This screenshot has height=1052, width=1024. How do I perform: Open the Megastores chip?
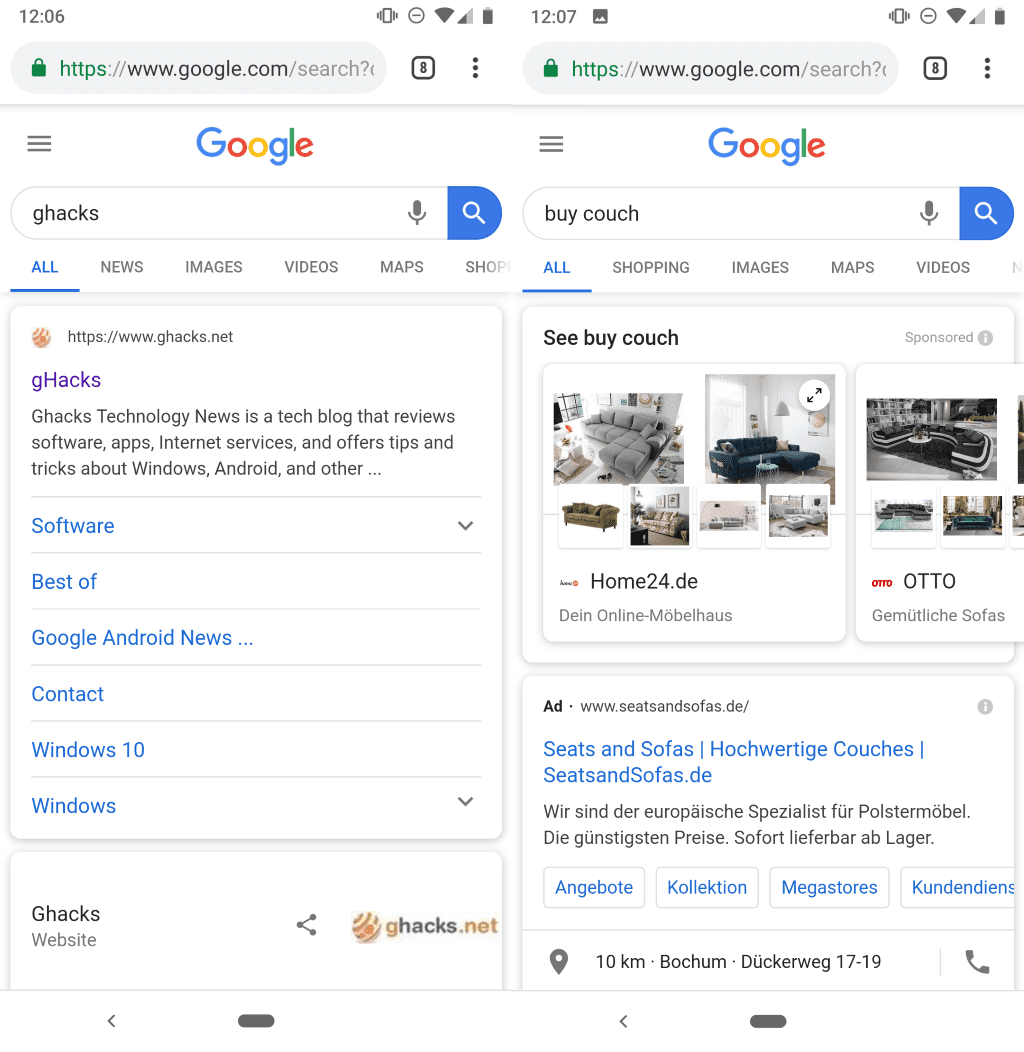coord(829,887)
